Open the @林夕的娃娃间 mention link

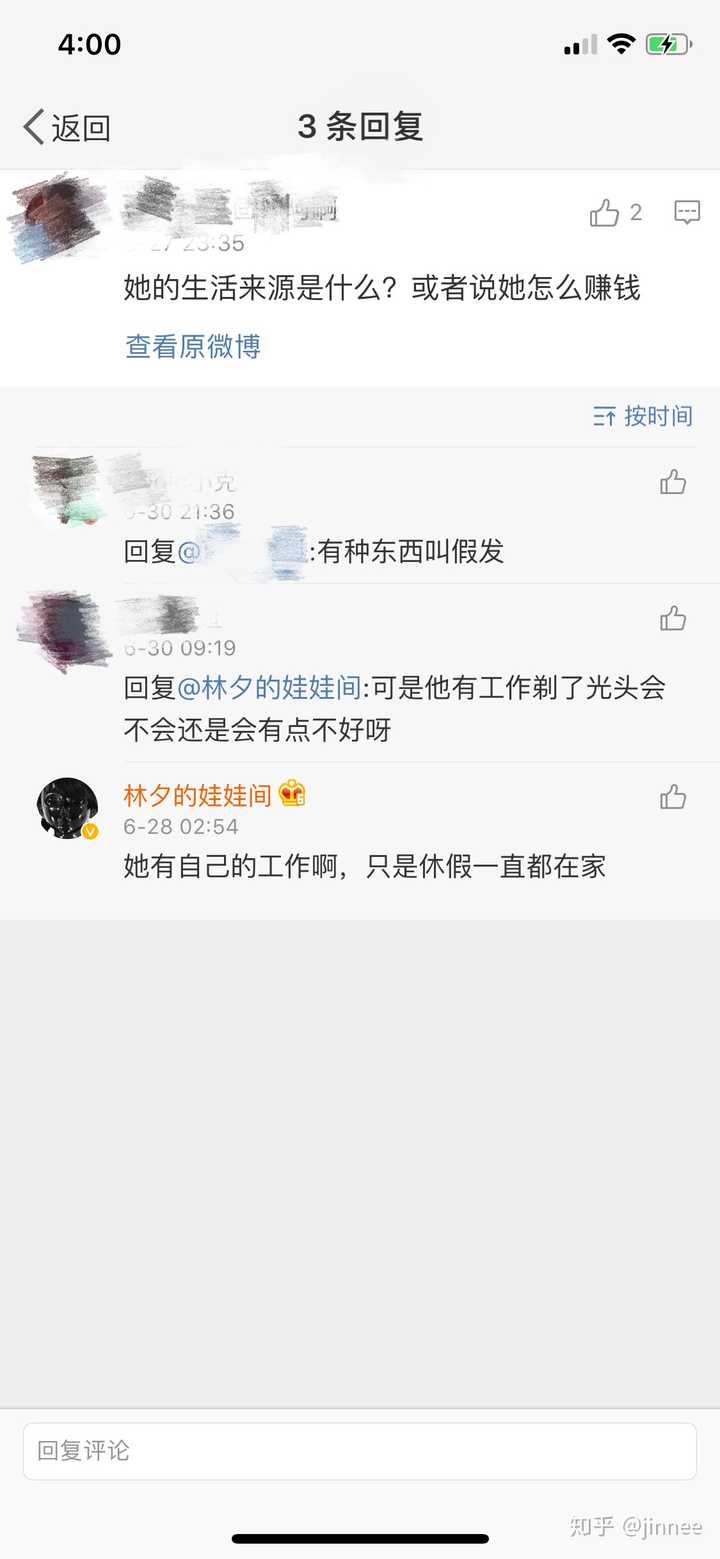[x=268, y=688]
